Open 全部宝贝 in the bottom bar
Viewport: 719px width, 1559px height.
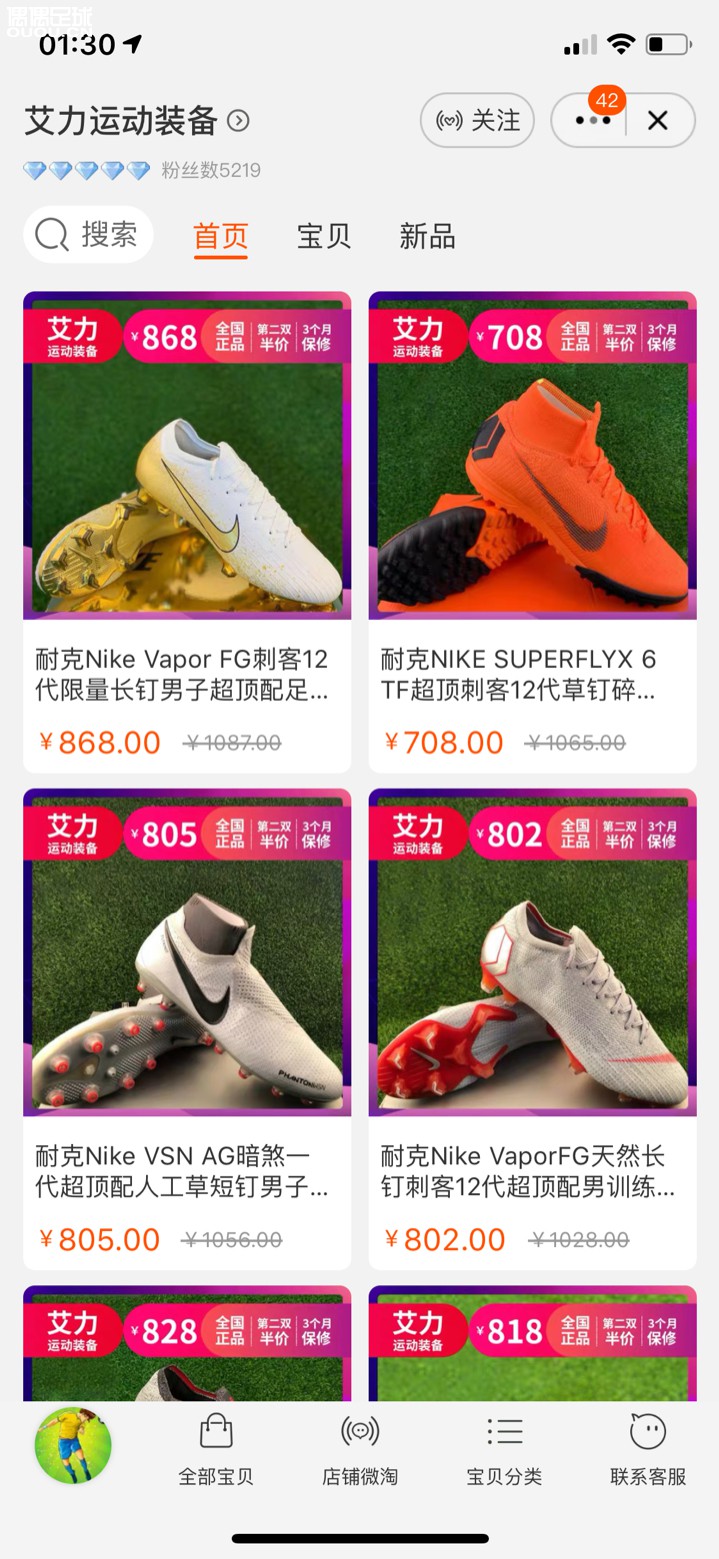[216, 1449]
